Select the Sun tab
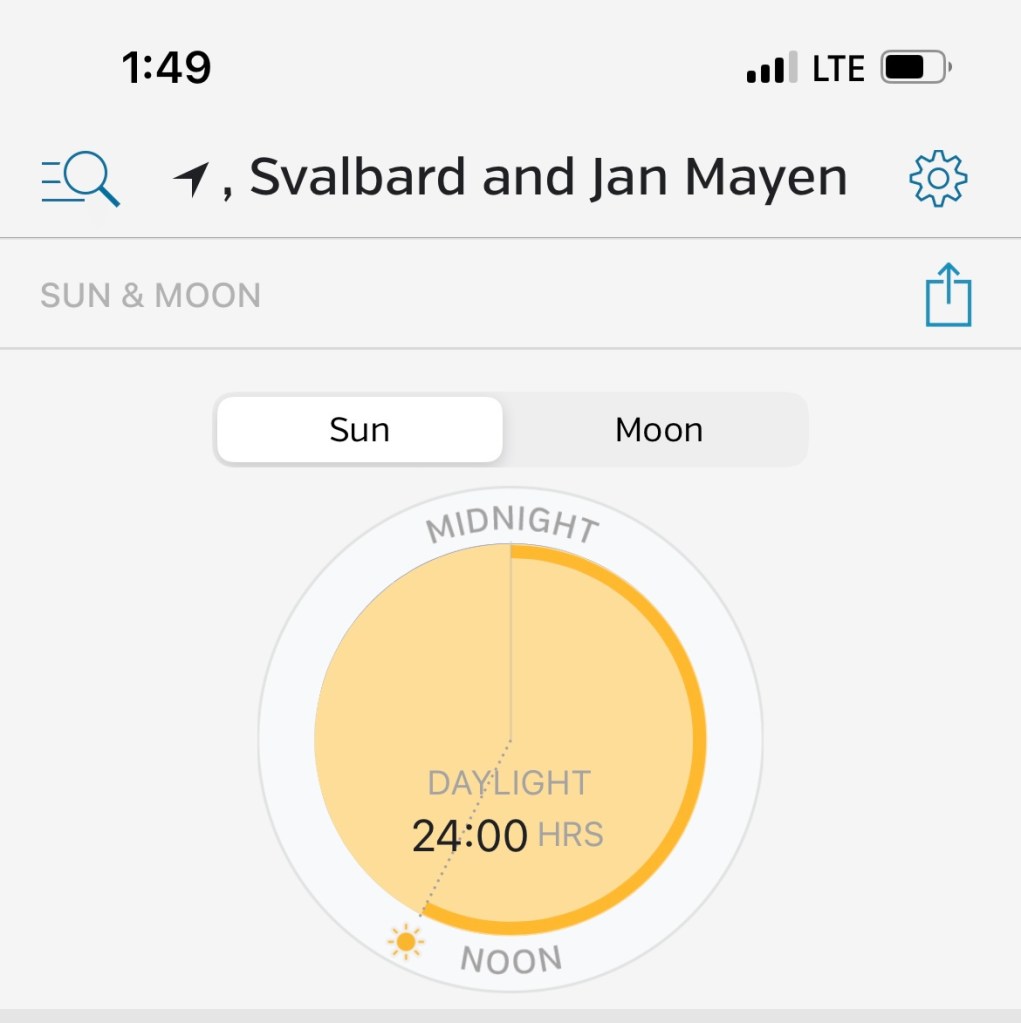 click(x=360, y=430)
